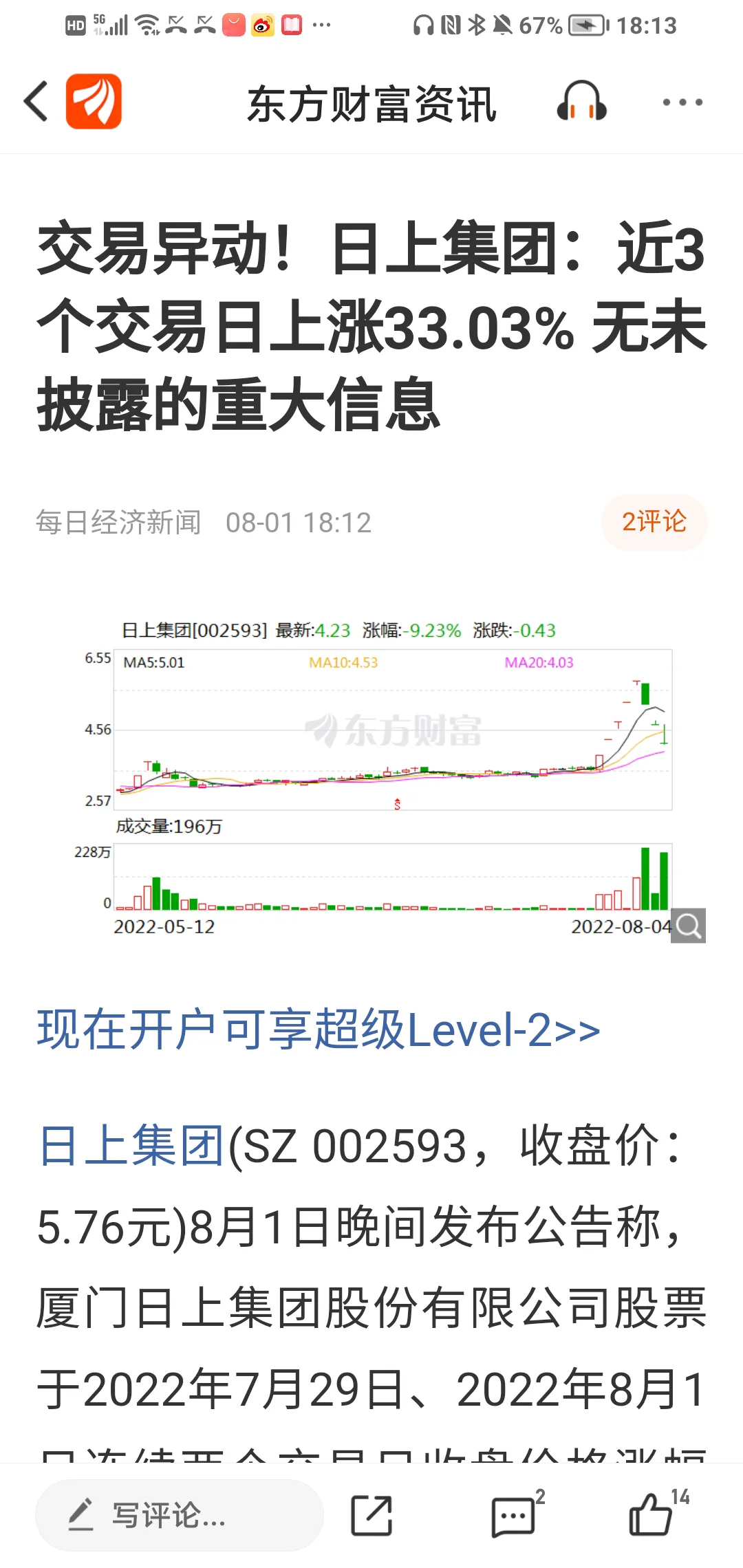Share this article
Image resolution: width=743 pixels, height=1568 pixels.
tap(371, 1515)
